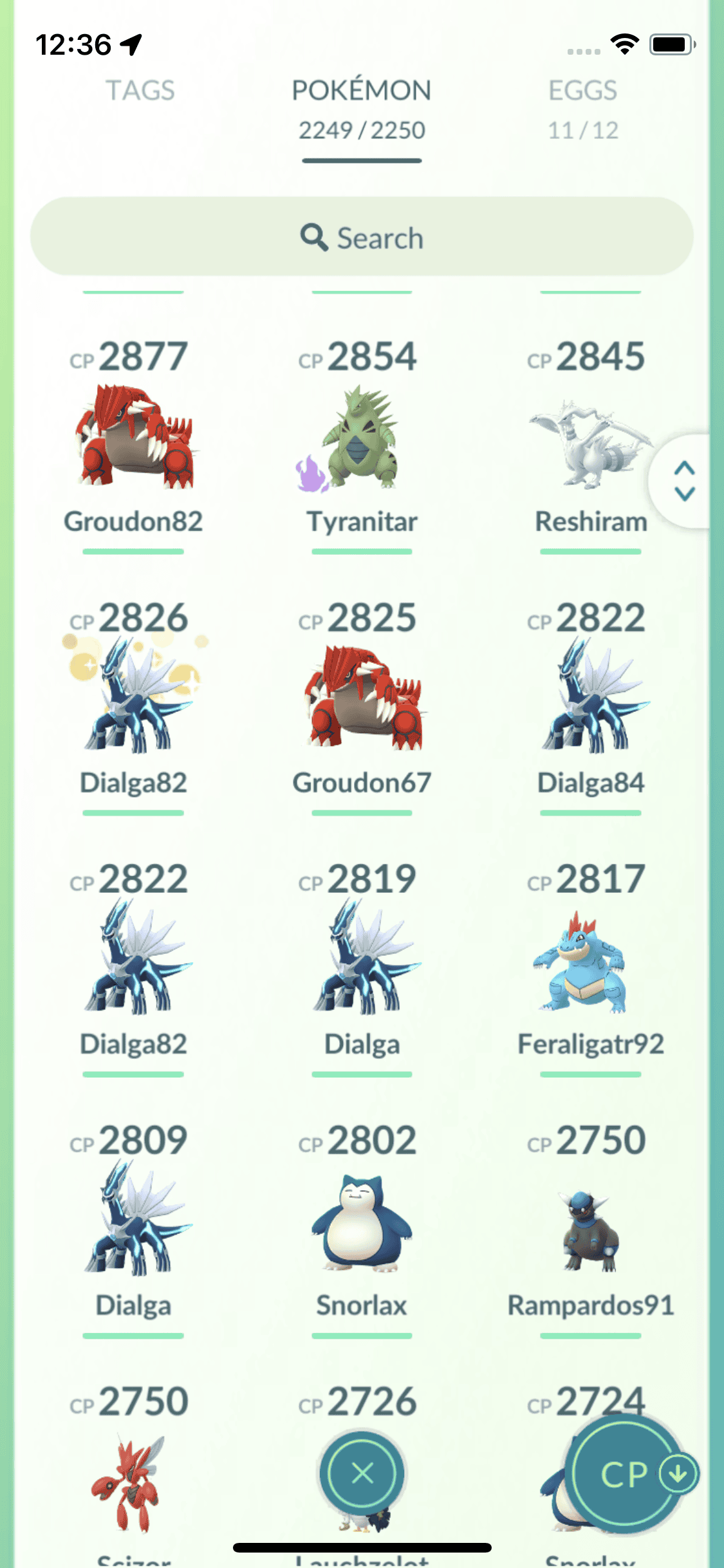Open Dialga with CP 2819
Screen dimensions: 724x1568
click(362, 959)
